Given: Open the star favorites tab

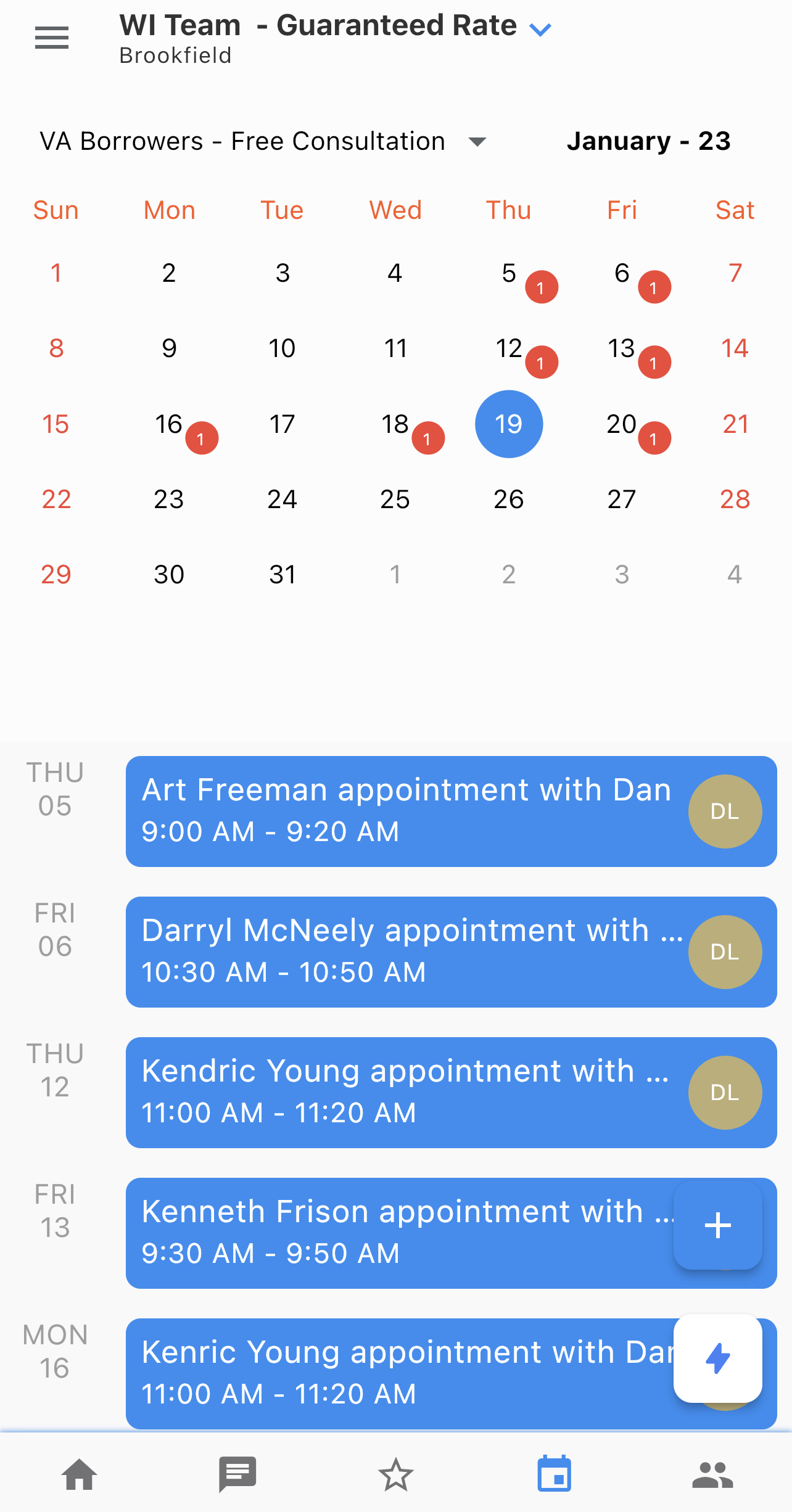Looking at the screenshot, I should (395, 1475).
